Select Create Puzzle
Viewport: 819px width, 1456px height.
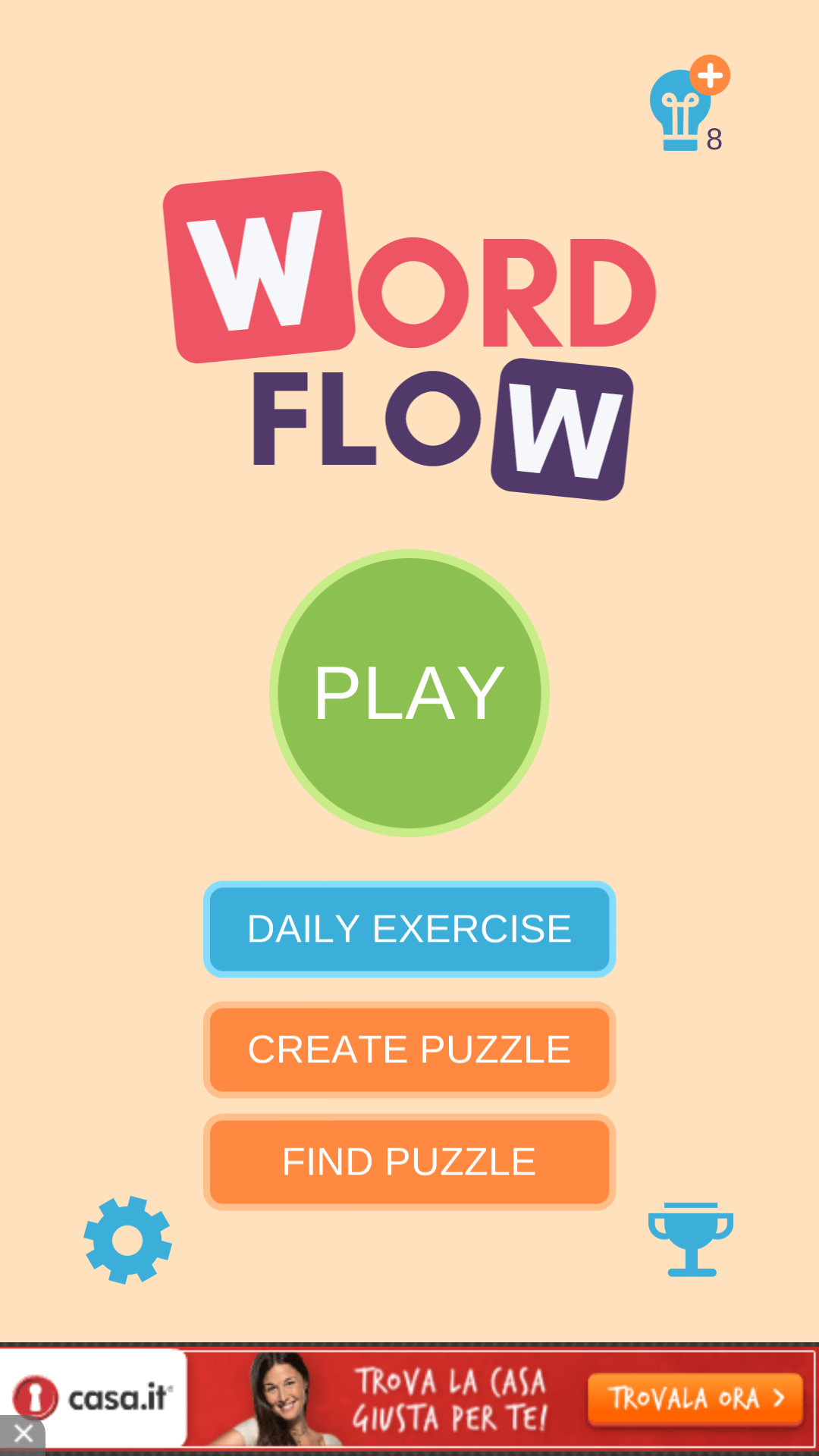pyautogui.click(x=409, y=1050)
